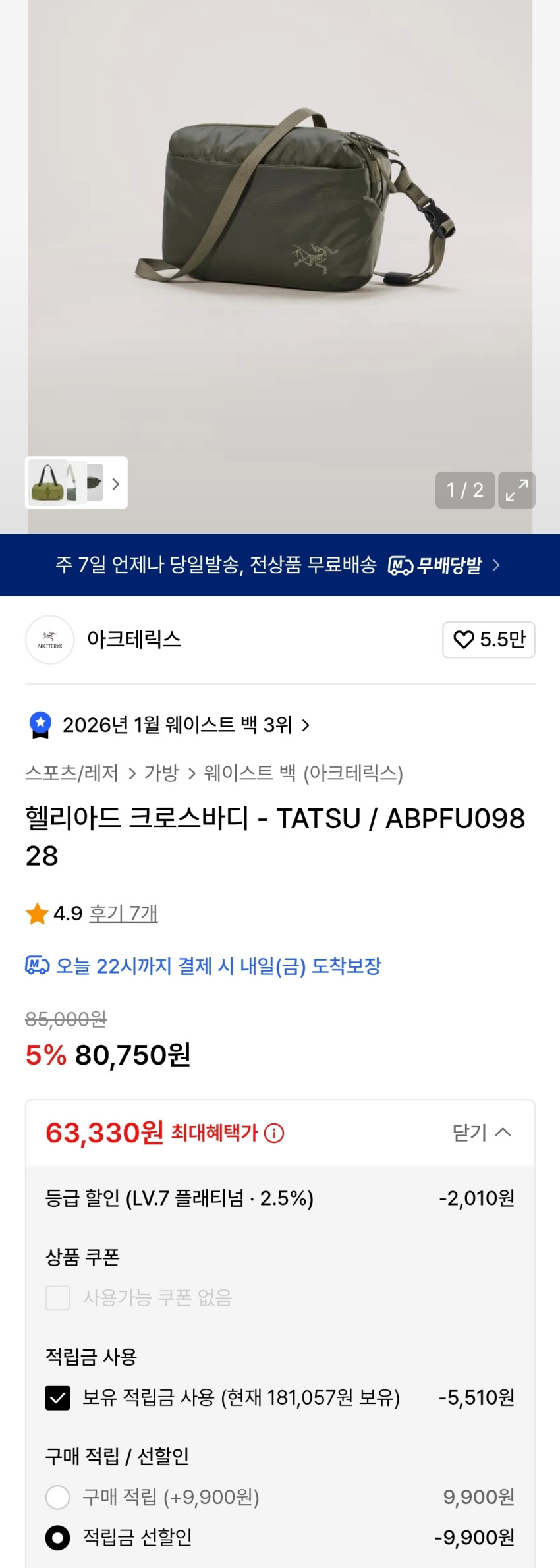
Task: Open the product image thumbnail strip
Action: click(76, 482)
